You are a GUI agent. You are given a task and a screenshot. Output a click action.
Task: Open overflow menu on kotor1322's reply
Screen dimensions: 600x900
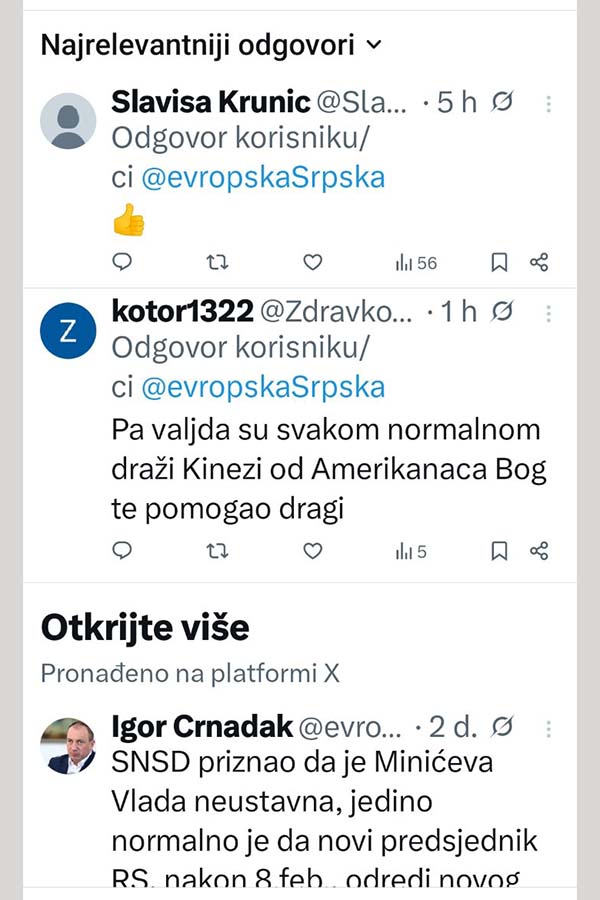(x=548, y=313)
